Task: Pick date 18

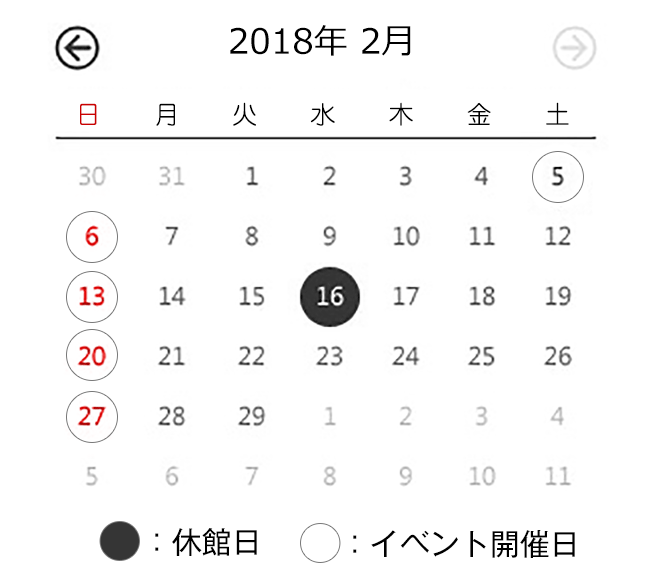Action: (482, 297)
